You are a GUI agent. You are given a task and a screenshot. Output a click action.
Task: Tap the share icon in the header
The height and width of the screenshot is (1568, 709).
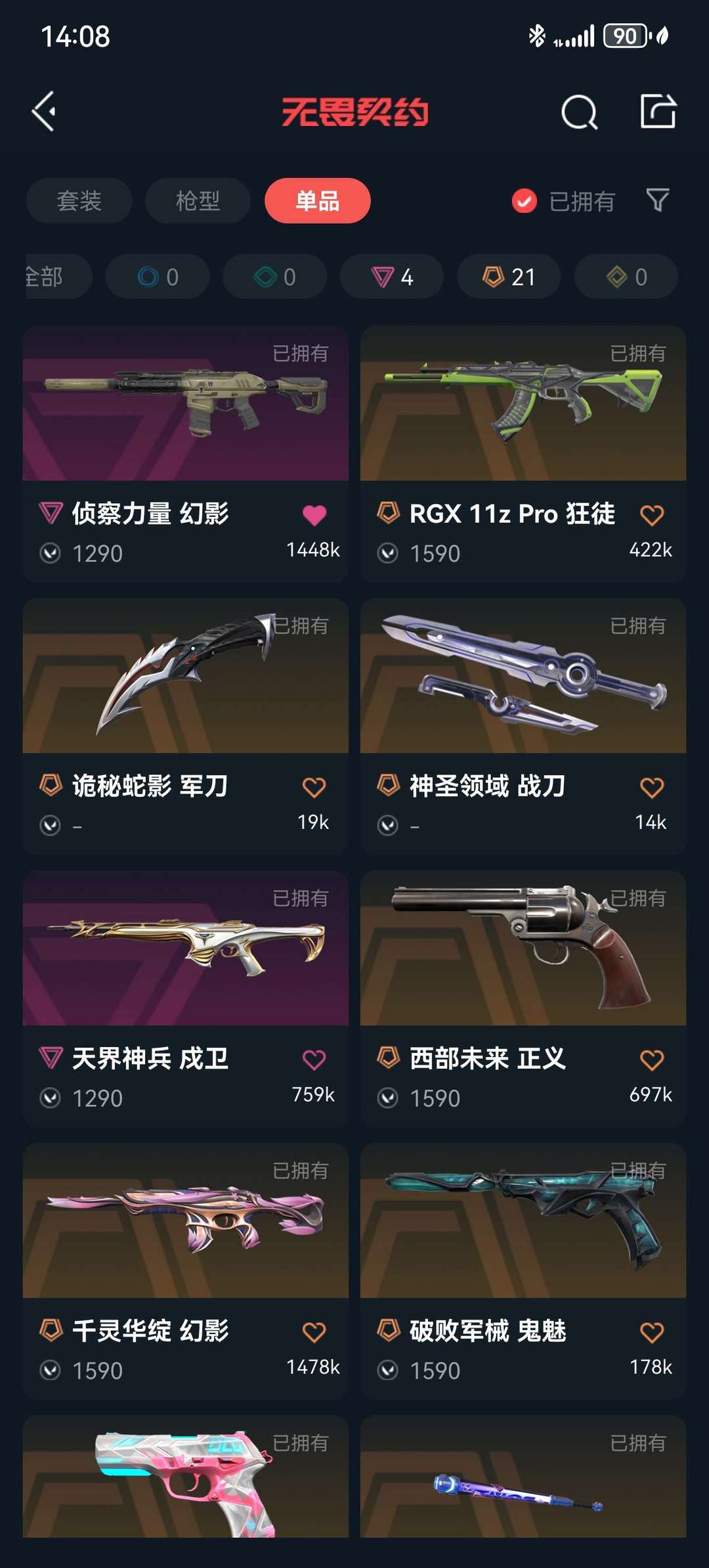tap(658, 111)
